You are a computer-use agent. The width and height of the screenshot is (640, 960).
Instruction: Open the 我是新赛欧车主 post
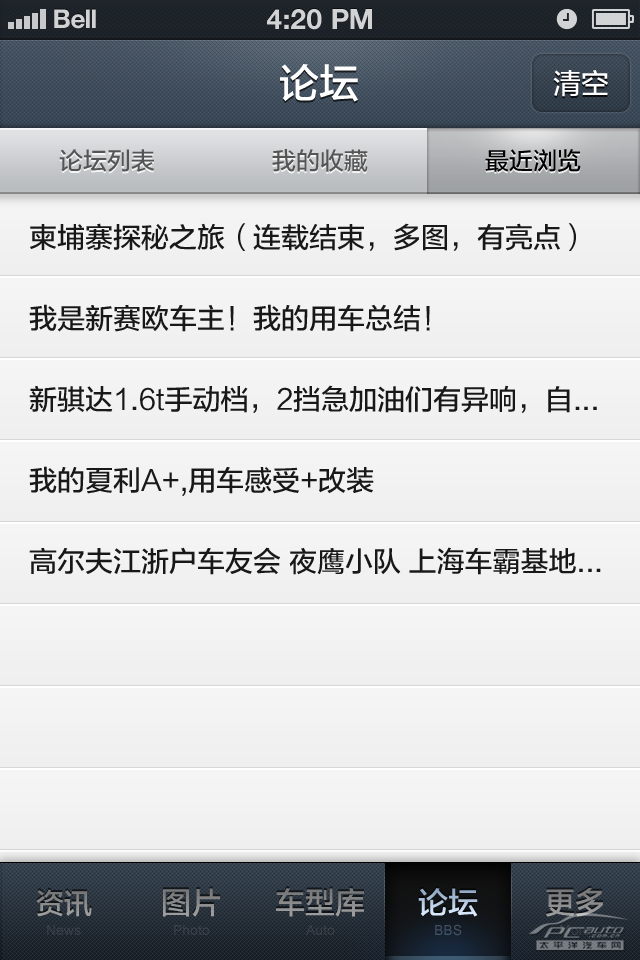pos(320,318)
